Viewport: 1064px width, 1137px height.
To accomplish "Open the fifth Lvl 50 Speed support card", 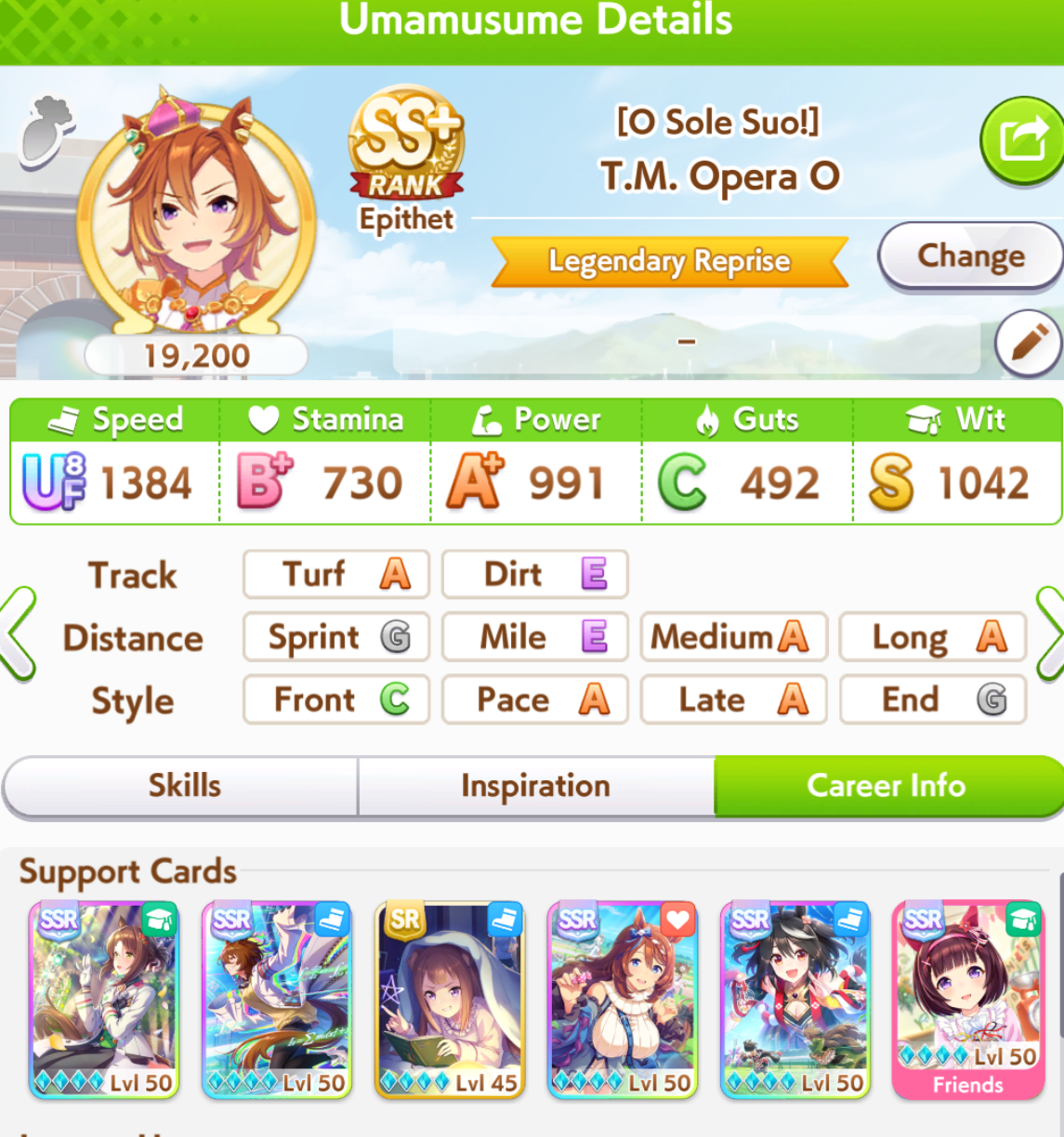I will (795, 1000).
